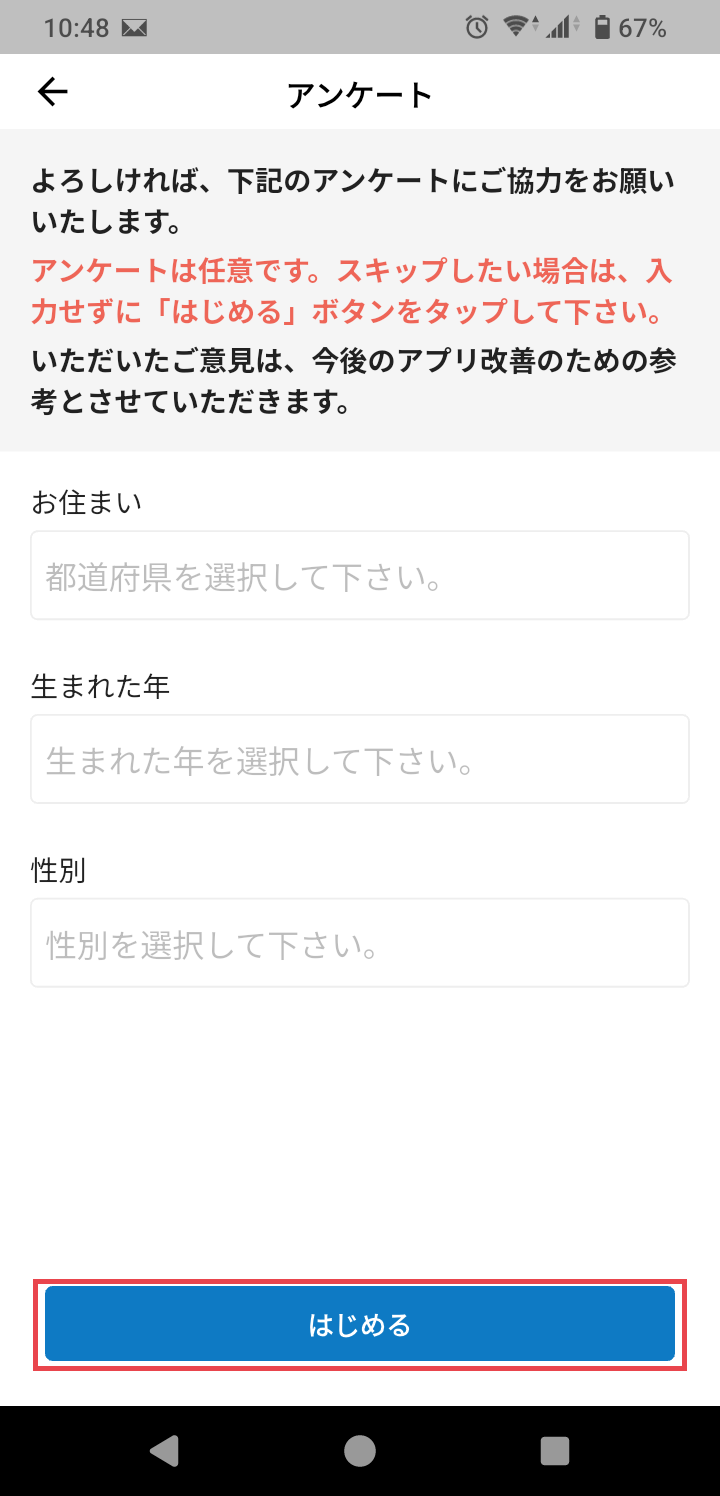Viewport: 720px width, 1496px height.
Task: Tap the back arrow in the survey header
Action: point(52,91)
